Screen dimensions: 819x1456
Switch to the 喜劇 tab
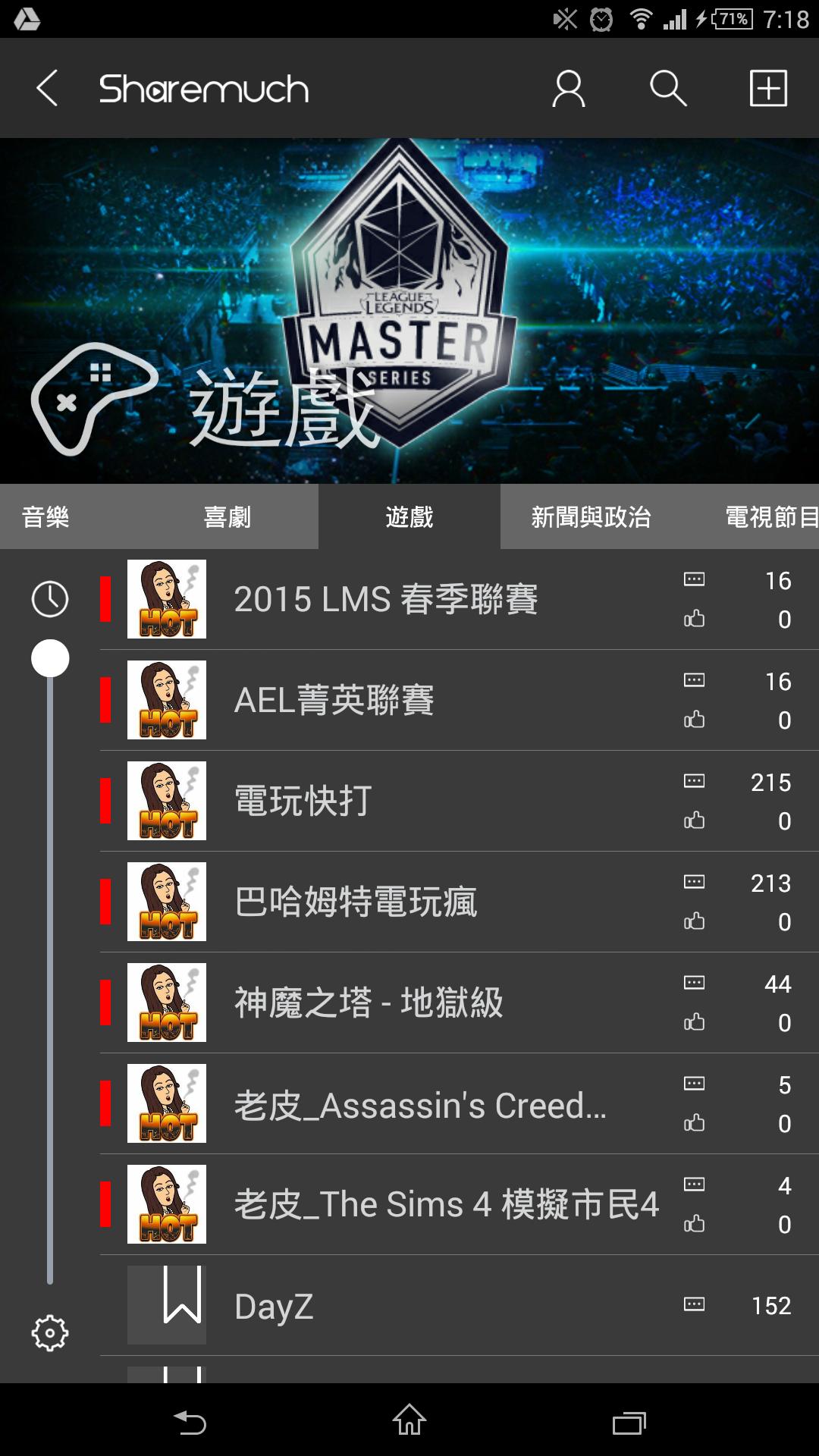(x=227, y=517)
